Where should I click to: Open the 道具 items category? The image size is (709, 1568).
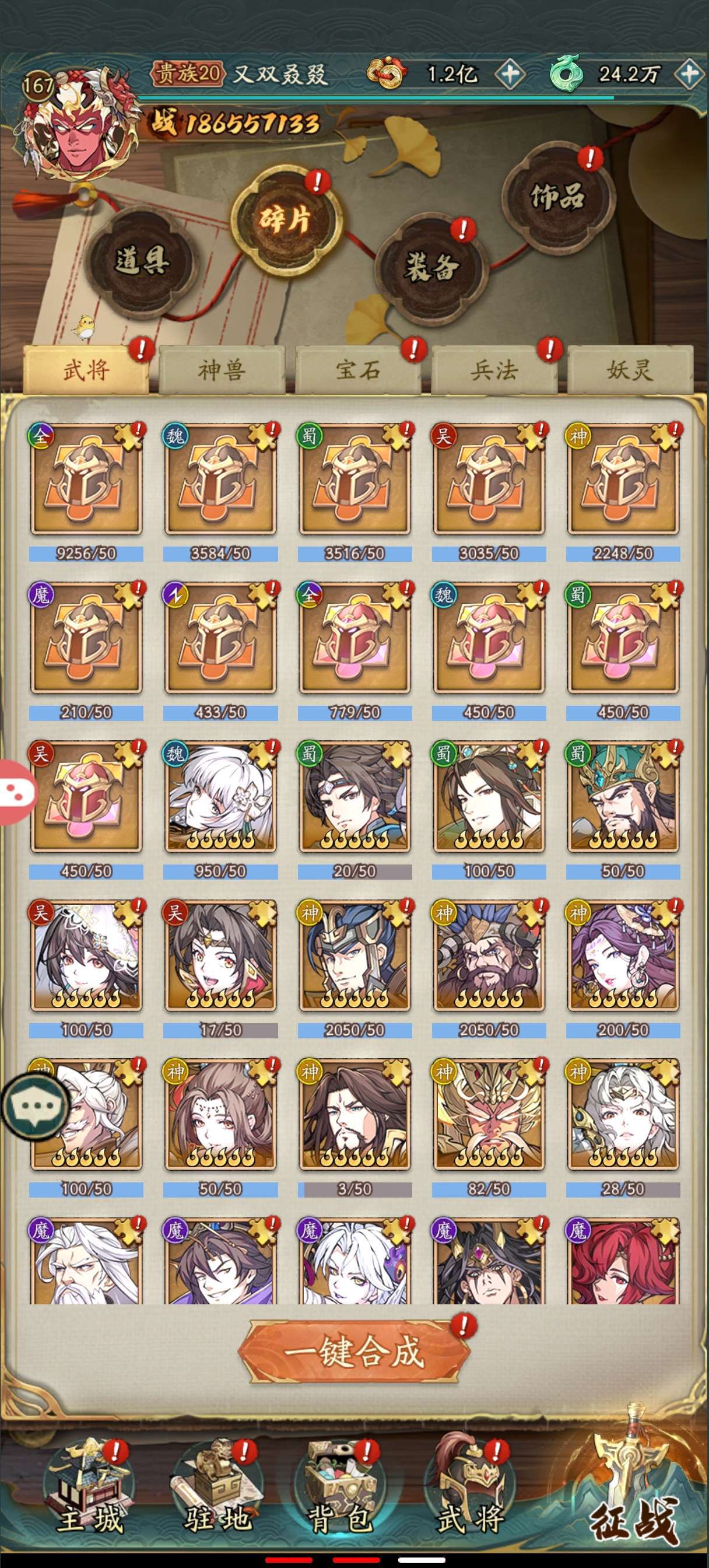coord(141,262)
